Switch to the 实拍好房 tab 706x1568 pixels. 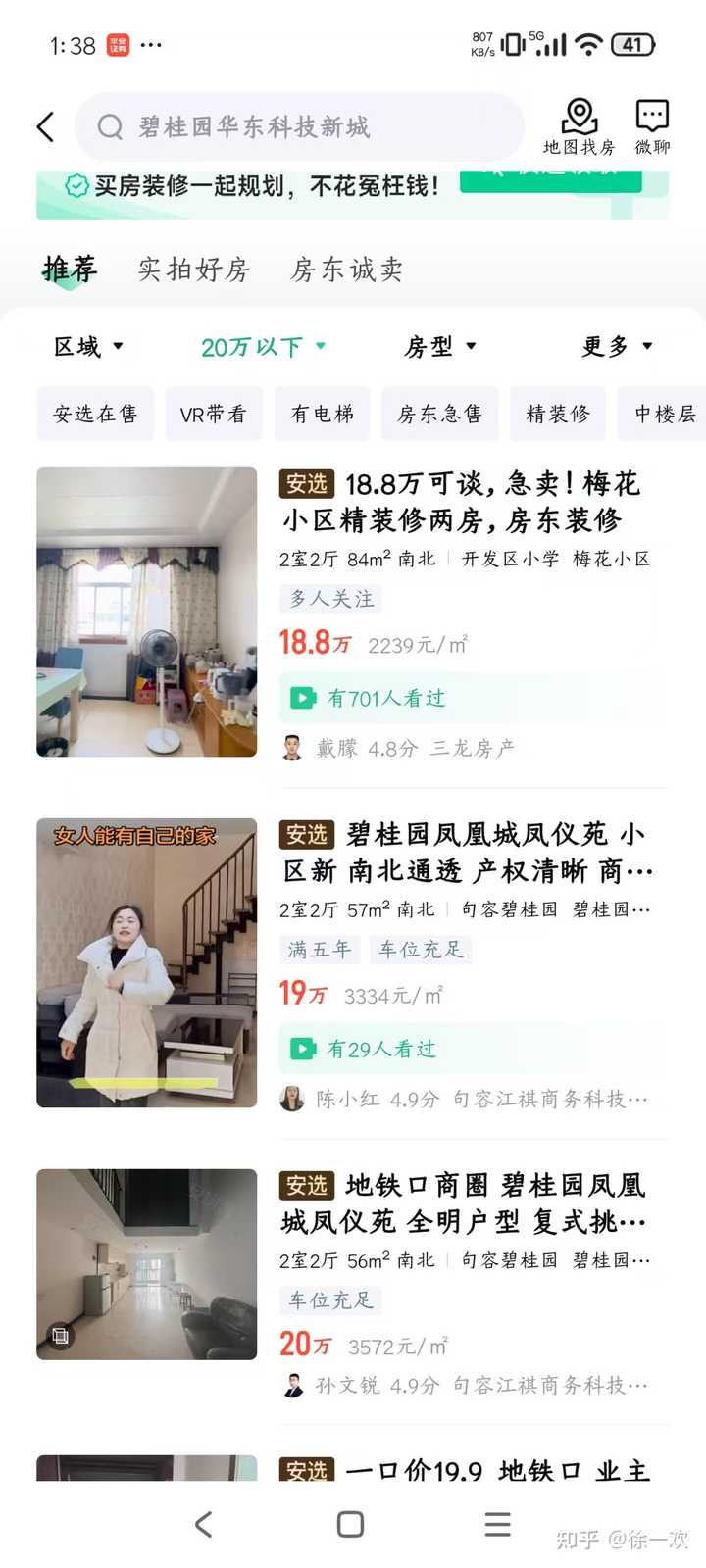tap(194, 269)
